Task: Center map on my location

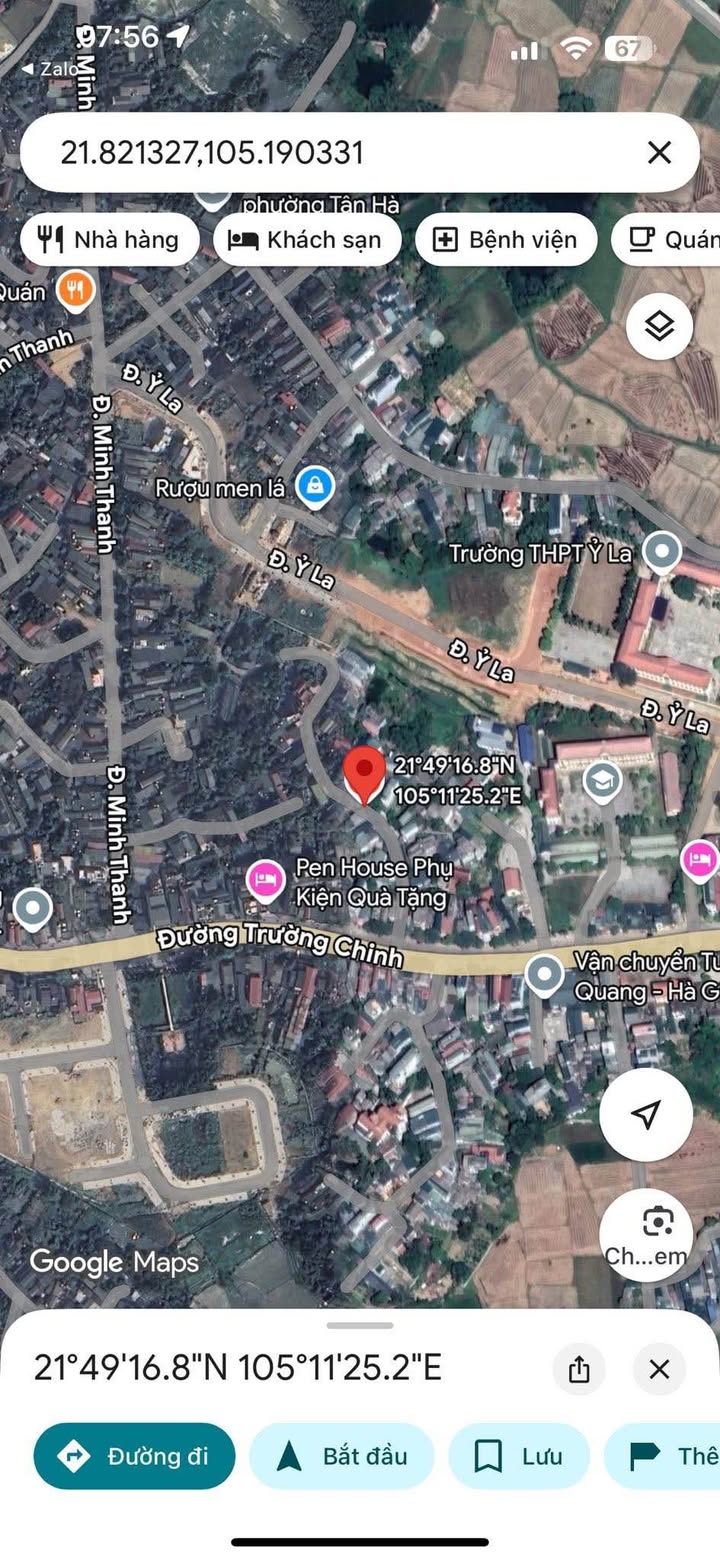Action: (x=646, y=1114)
